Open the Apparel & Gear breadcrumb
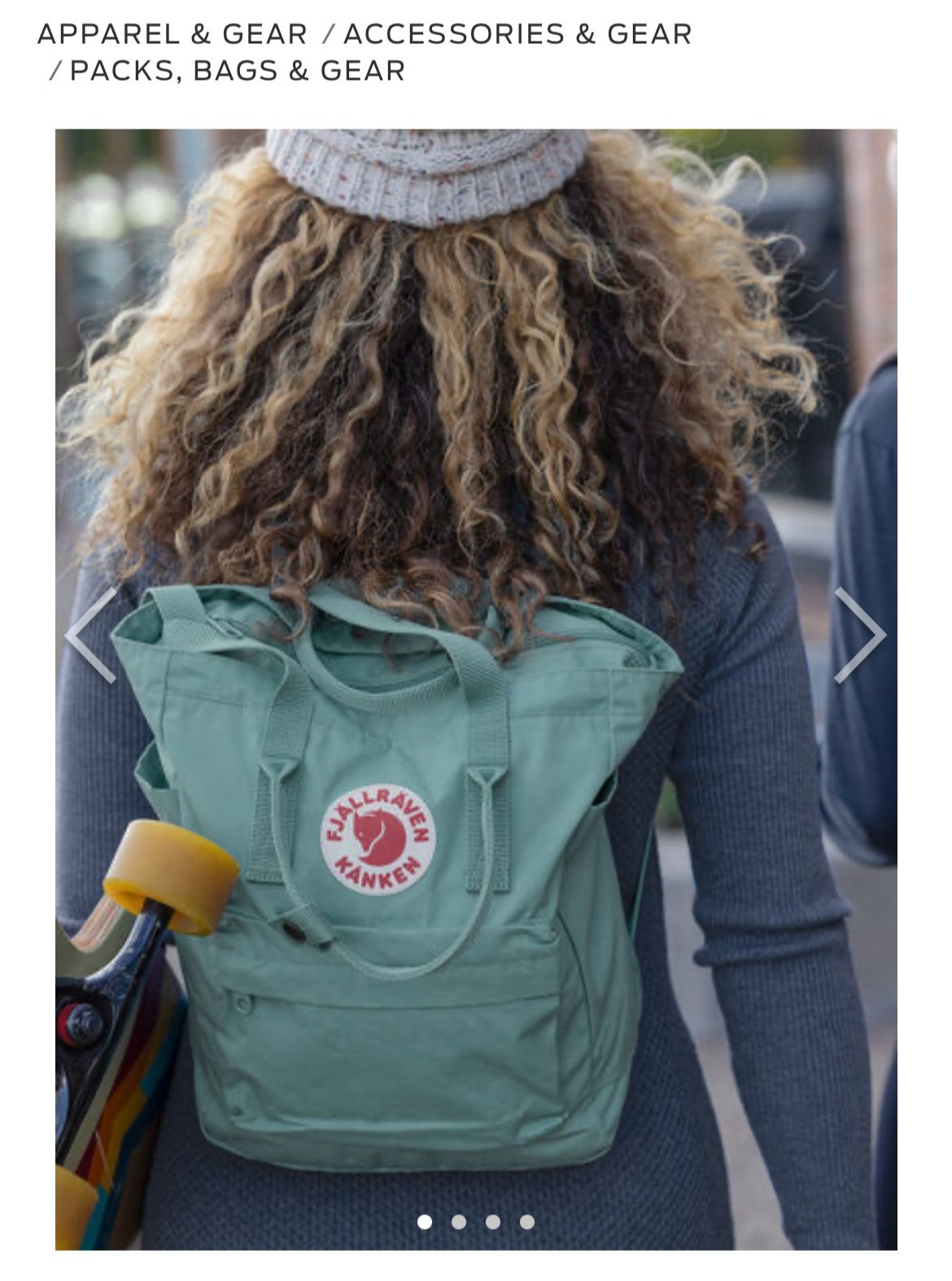 click(x=172, y=34)
